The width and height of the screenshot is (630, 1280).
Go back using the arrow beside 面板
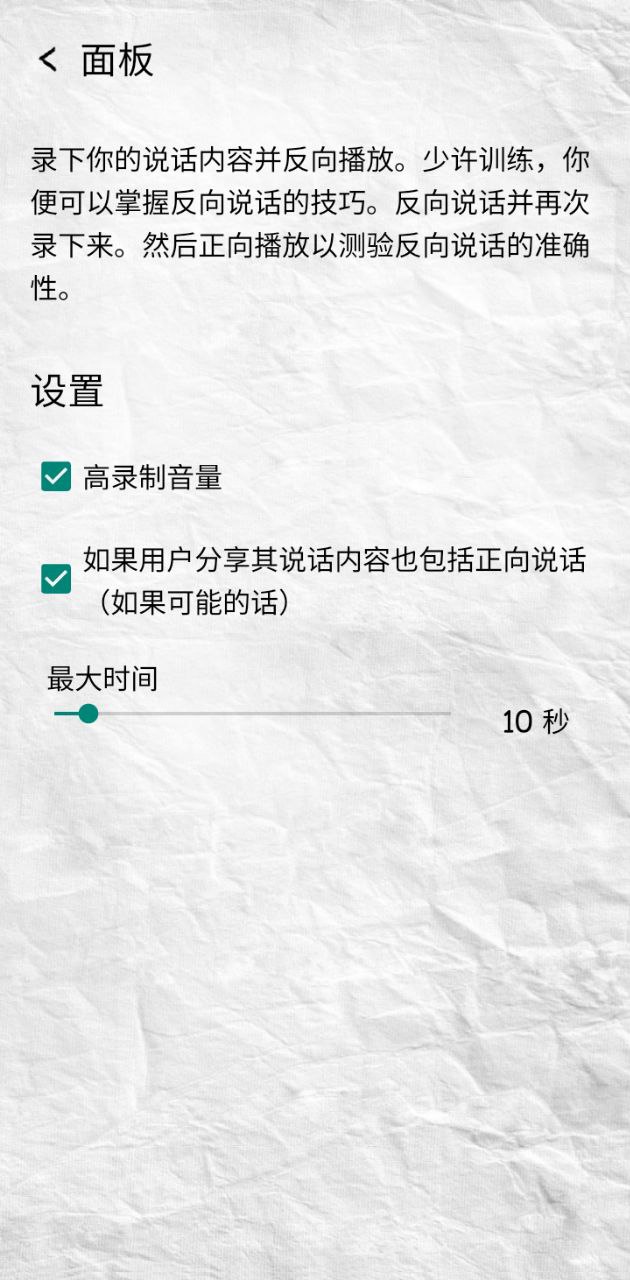click(x=47, y=60)
